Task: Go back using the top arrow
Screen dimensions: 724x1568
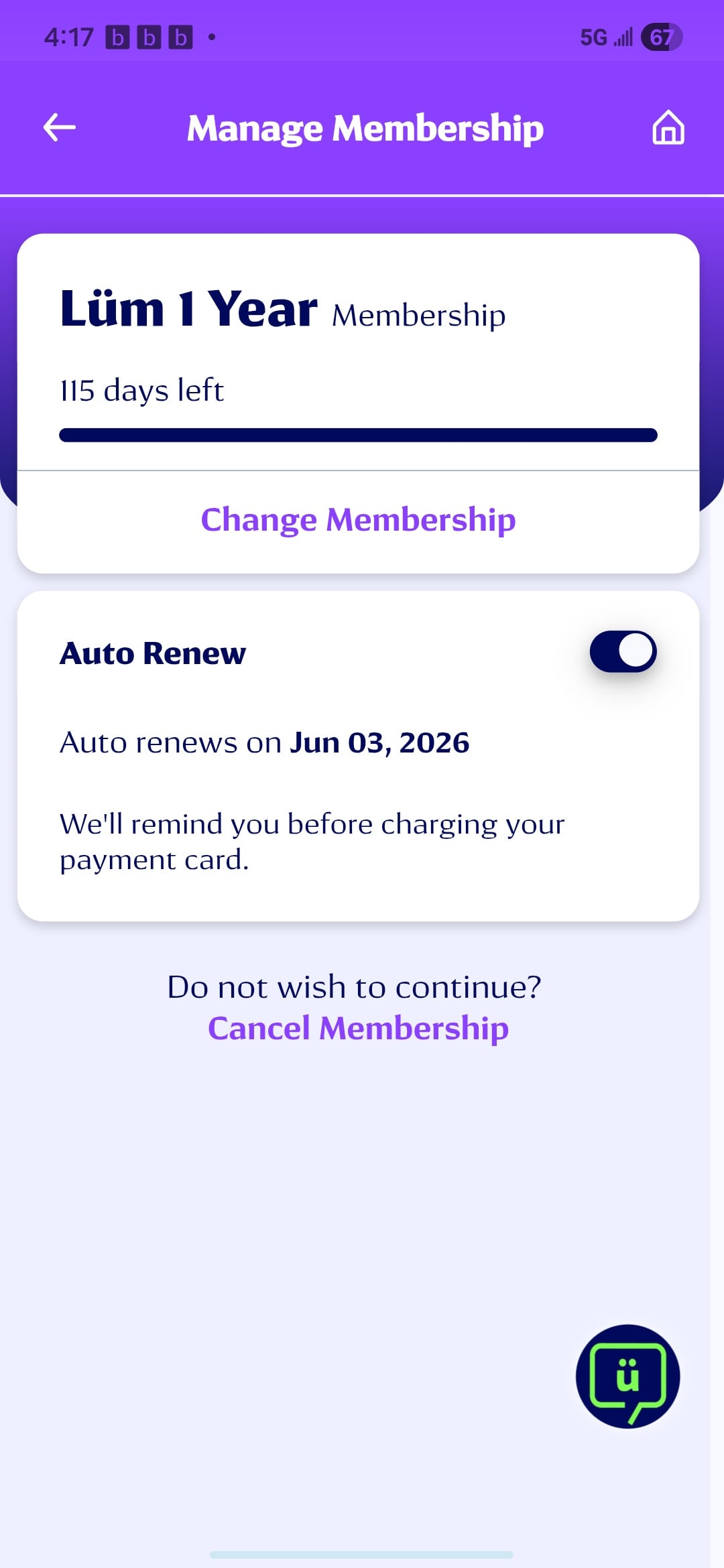Action: click(60, 127)
